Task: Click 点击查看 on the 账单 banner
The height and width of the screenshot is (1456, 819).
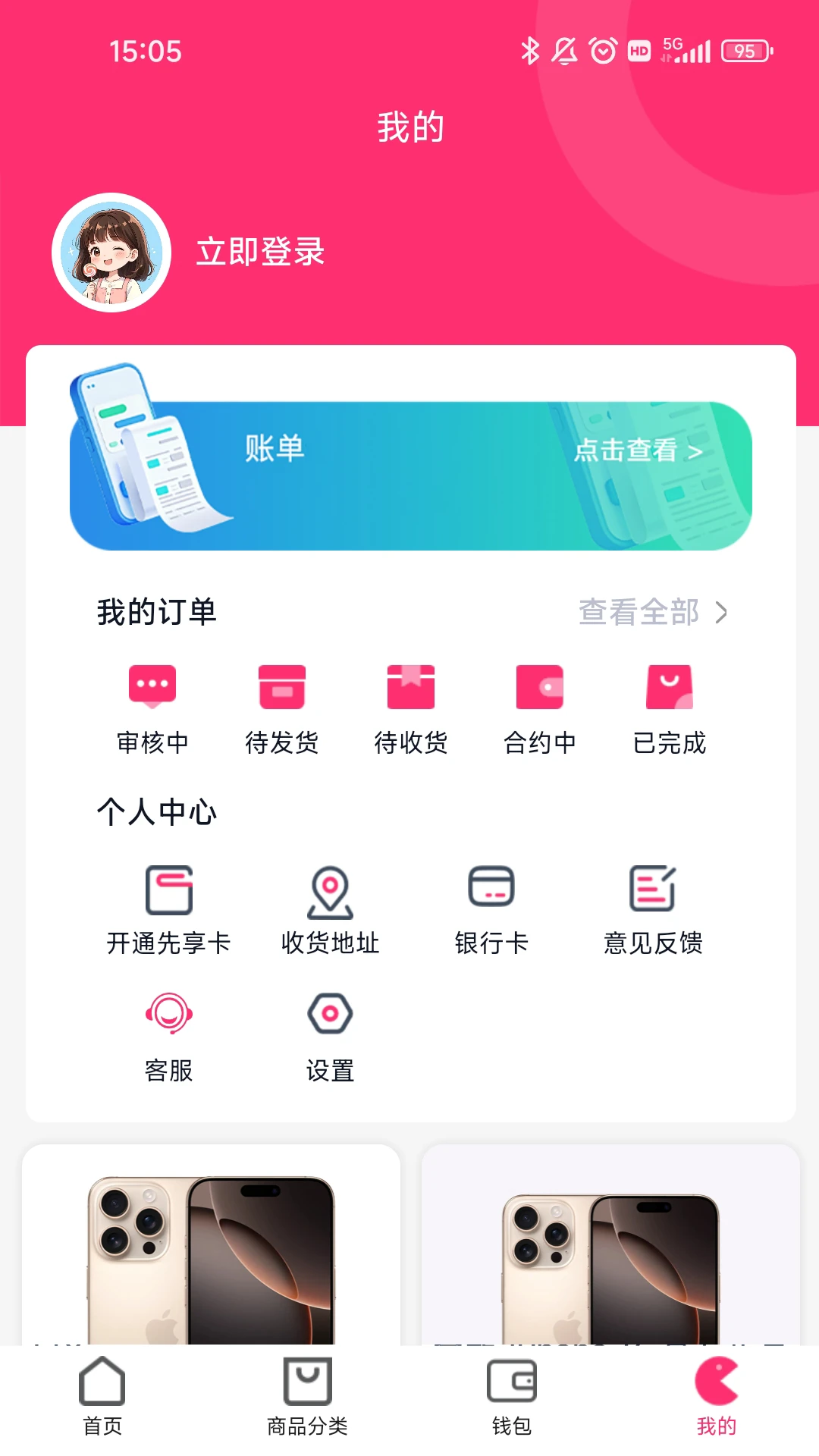Action: (x=629, y=450)
